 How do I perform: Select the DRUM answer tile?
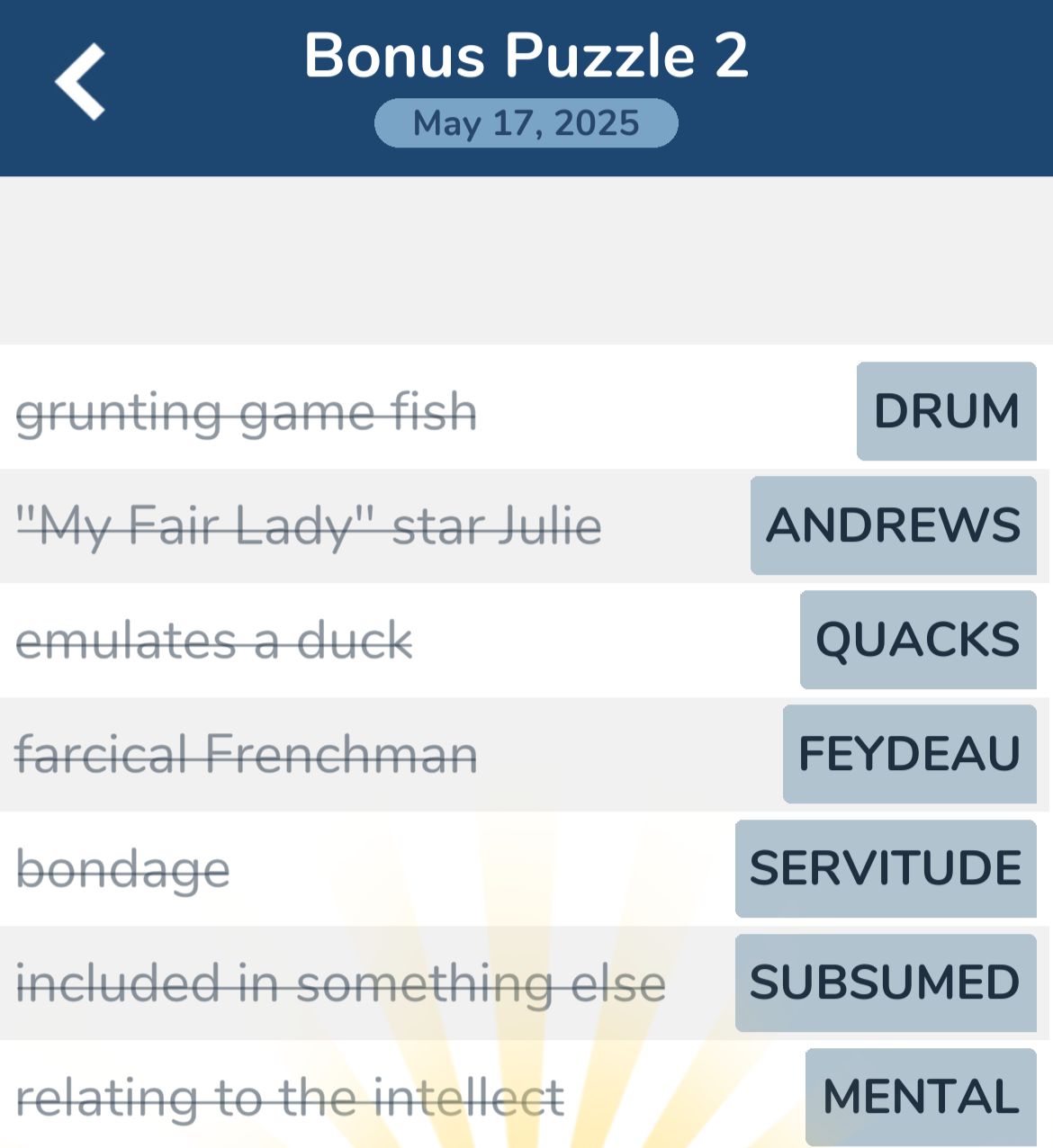pos(946,411)
